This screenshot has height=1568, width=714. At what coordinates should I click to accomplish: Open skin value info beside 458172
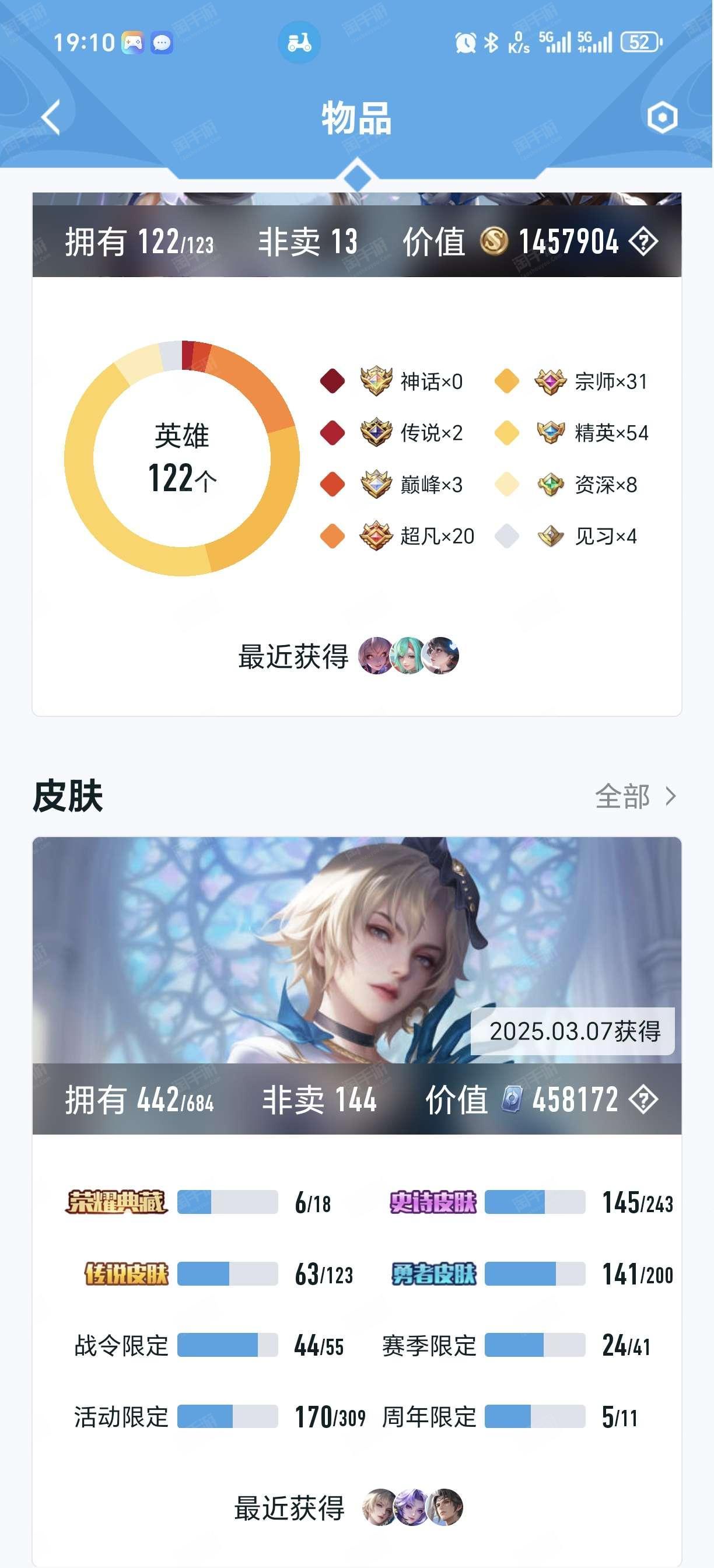pyautogui.click(x=643, y=1100)
